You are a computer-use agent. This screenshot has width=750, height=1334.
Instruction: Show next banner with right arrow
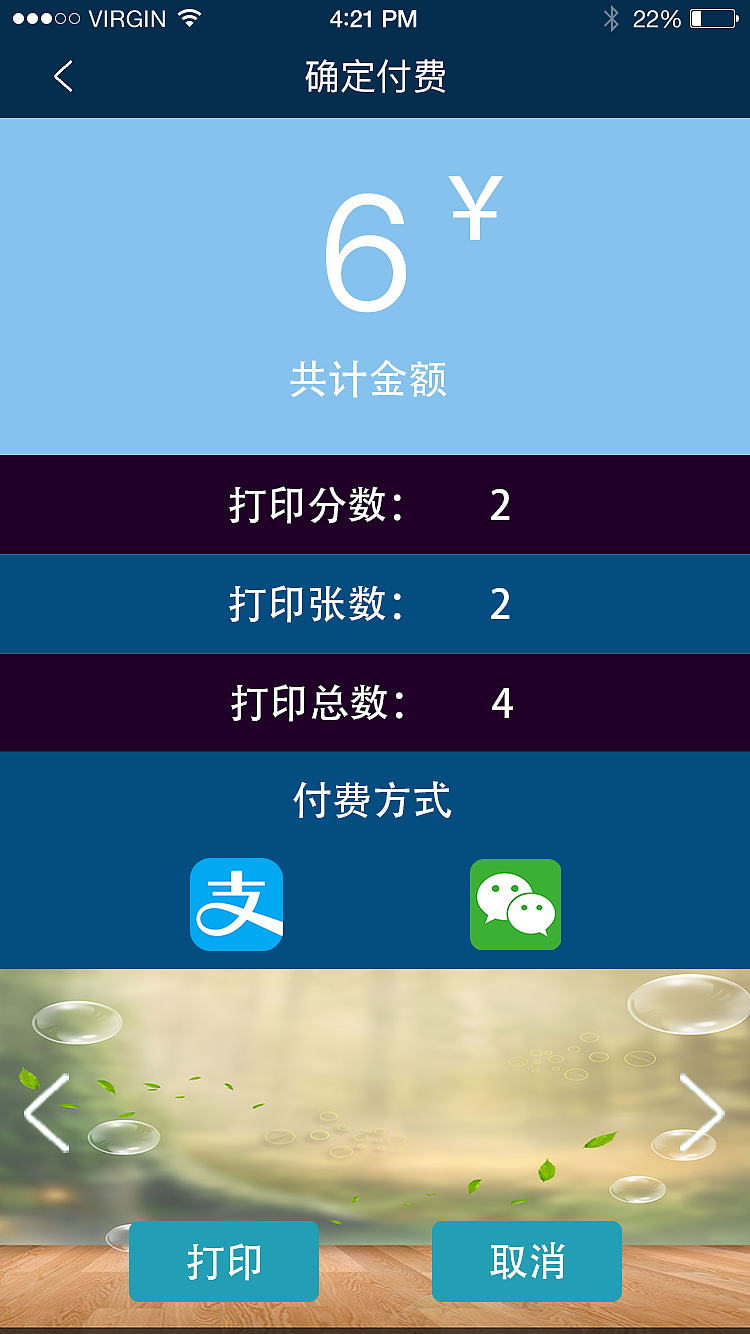(701, 1111)
